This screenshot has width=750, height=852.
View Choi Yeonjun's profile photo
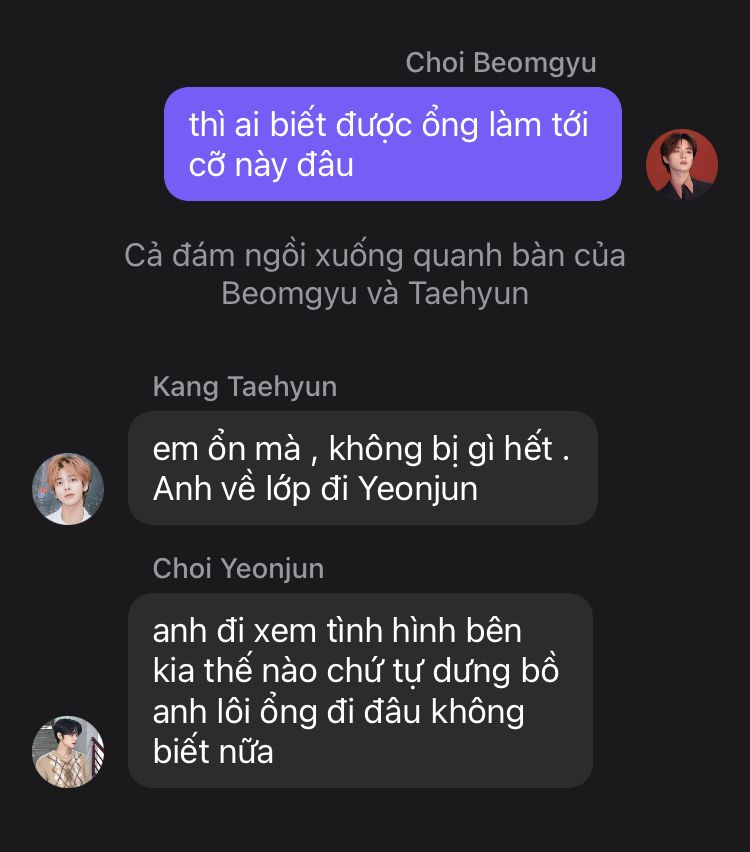(x=68, y=751)
